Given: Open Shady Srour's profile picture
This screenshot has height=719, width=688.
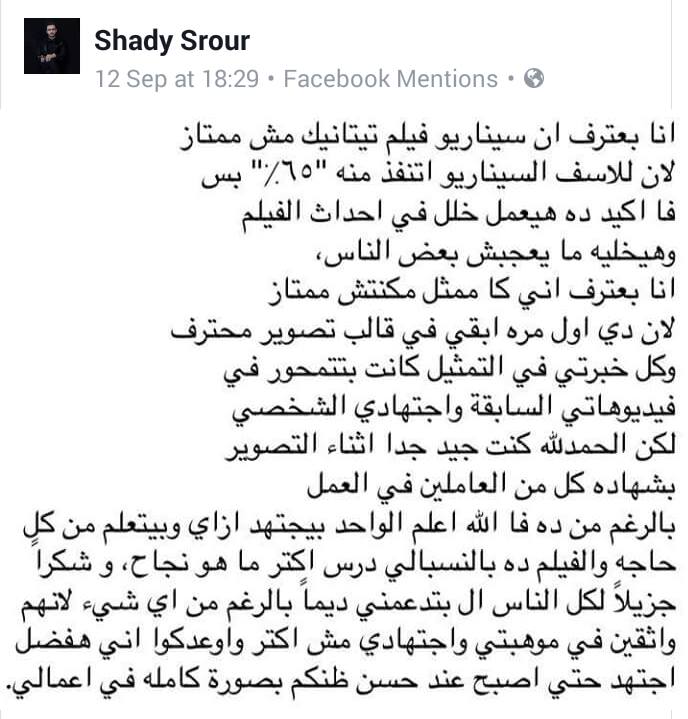Looking at the screenshot, I should pos(51,46).
